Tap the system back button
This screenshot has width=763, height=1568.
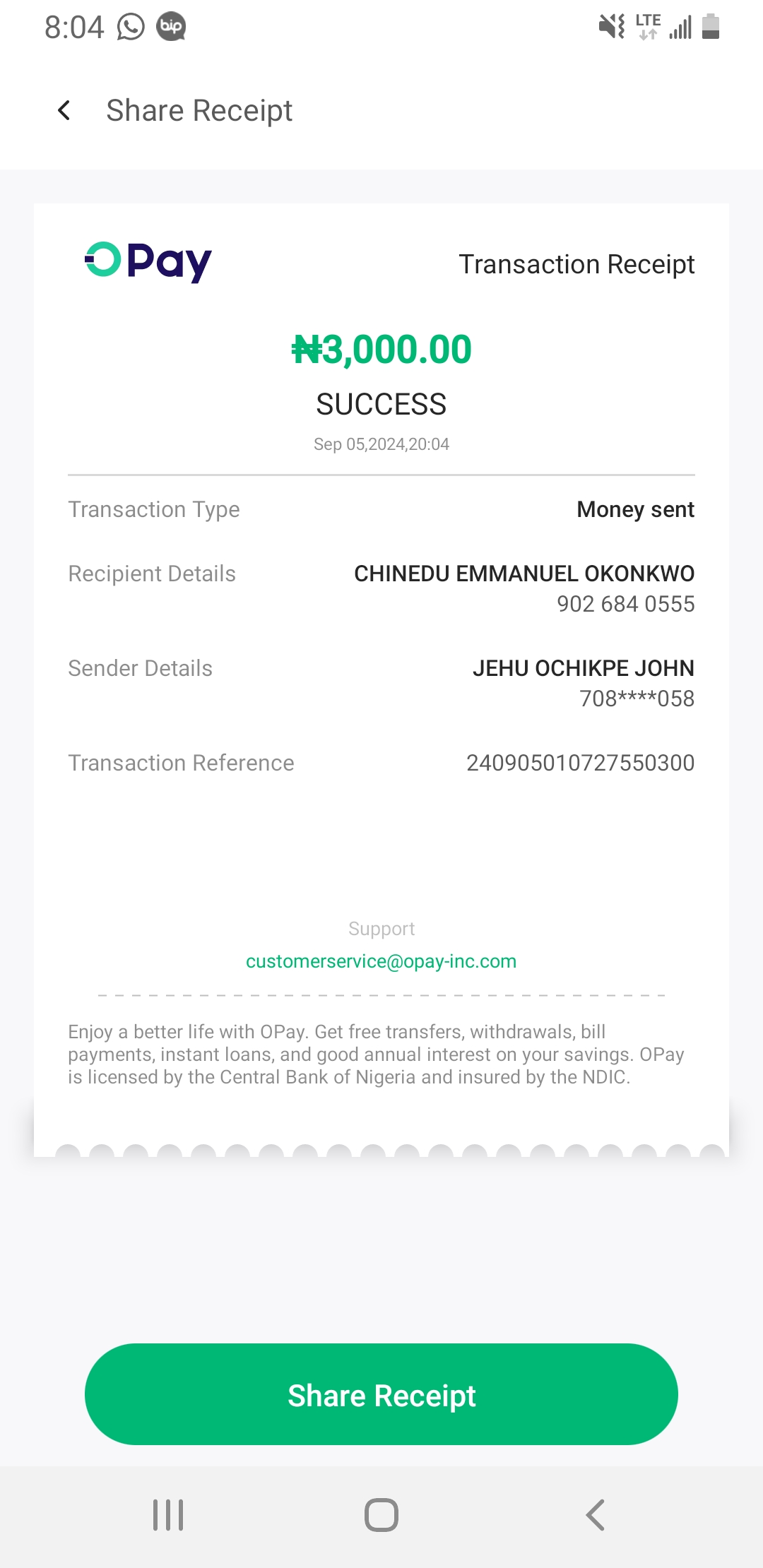point(595,1515)
